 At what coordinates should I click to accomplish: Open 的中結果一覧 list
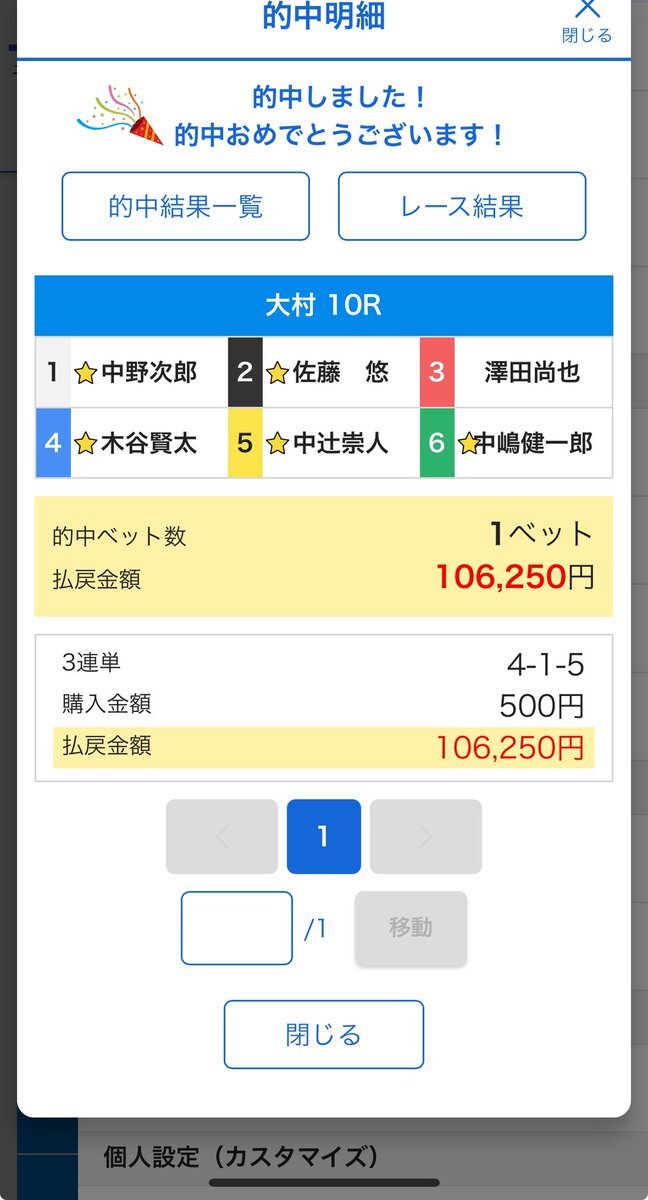point(186,206)
